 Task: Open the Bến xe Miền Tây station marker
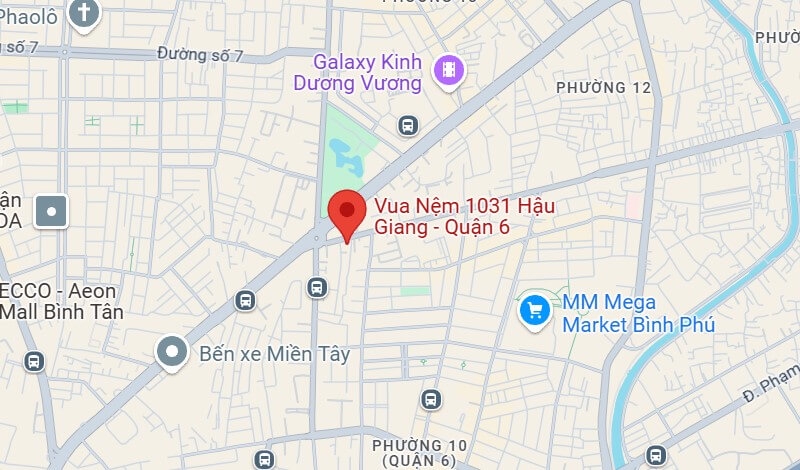click(174, 352)
